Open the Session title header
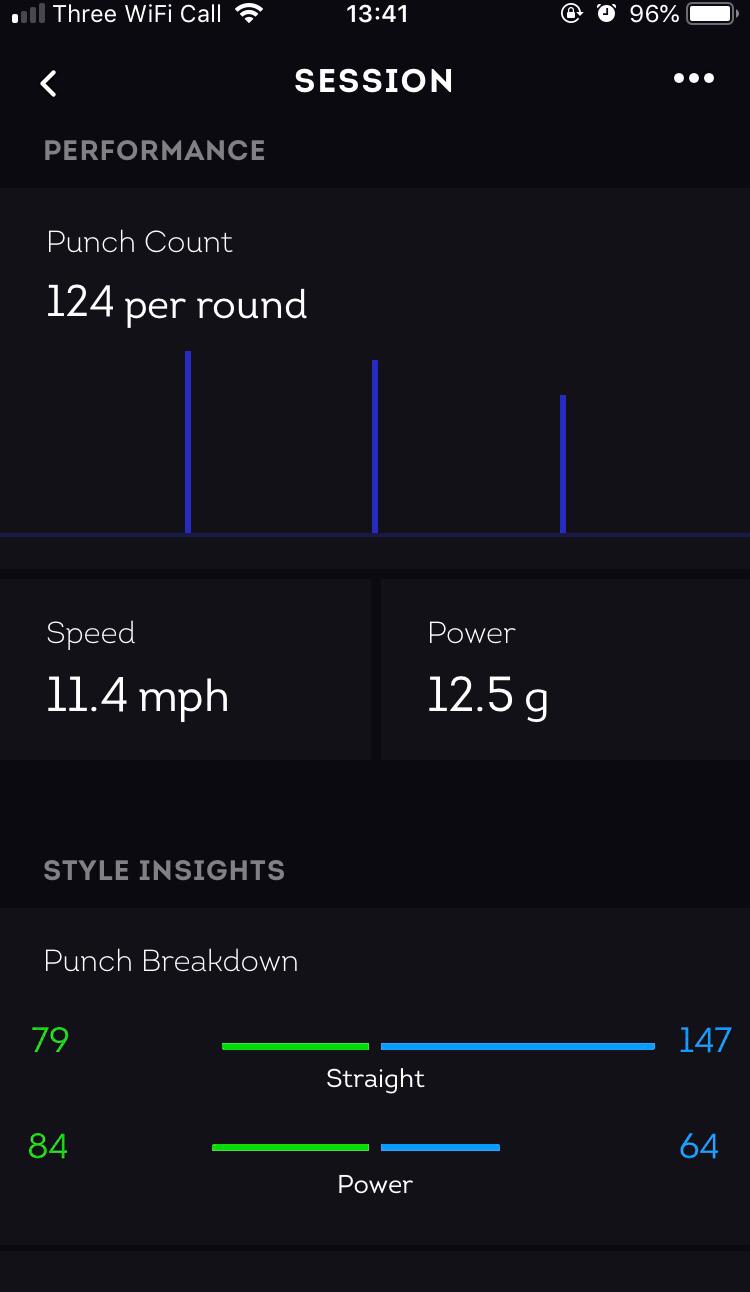Screen dimensions: 750x1292 coord(374,81)
